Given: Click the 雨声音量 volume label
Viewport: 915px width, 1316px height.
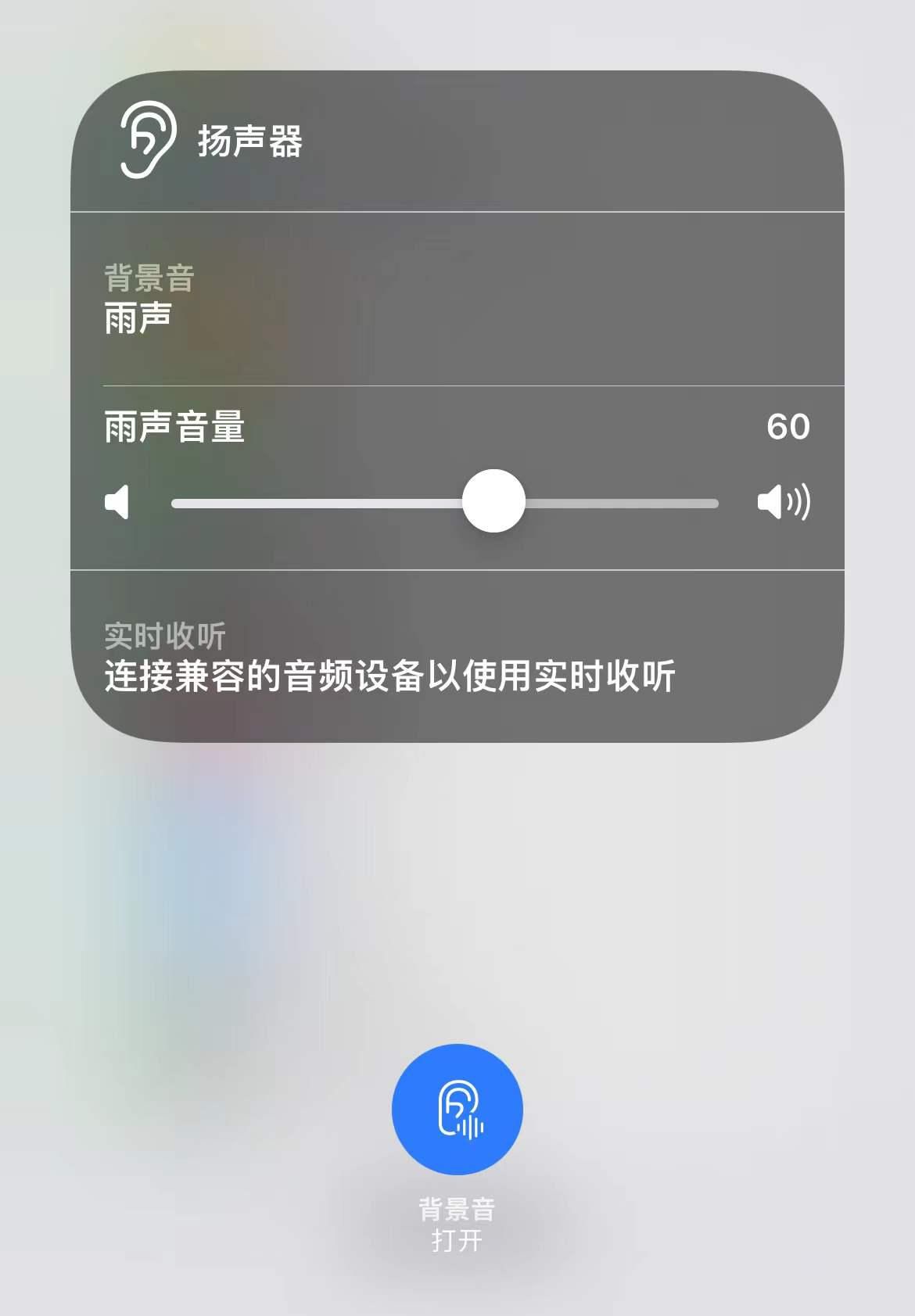Looking at the screenshot, I should pos(172,429).
